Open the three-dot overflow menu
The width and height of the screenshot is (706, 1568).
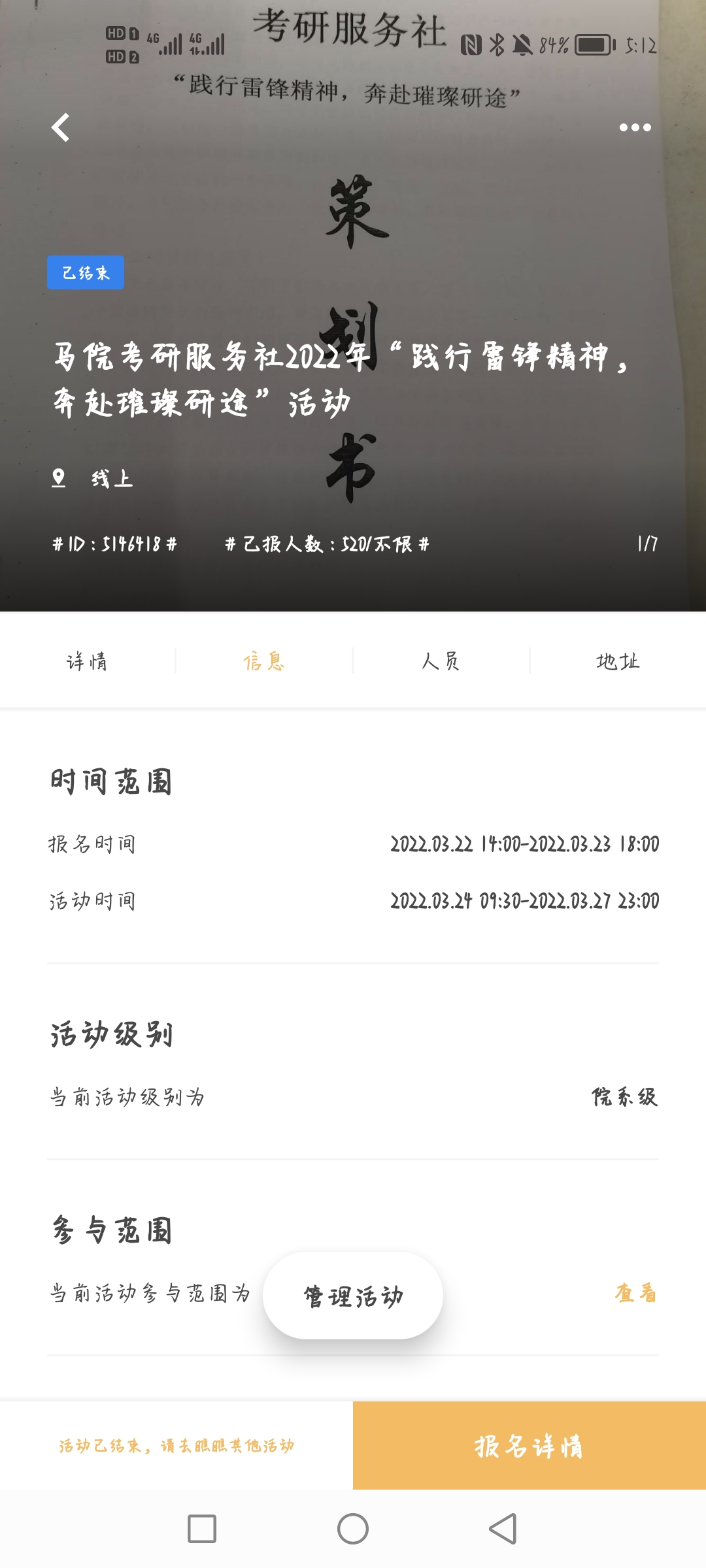point(635,127)
